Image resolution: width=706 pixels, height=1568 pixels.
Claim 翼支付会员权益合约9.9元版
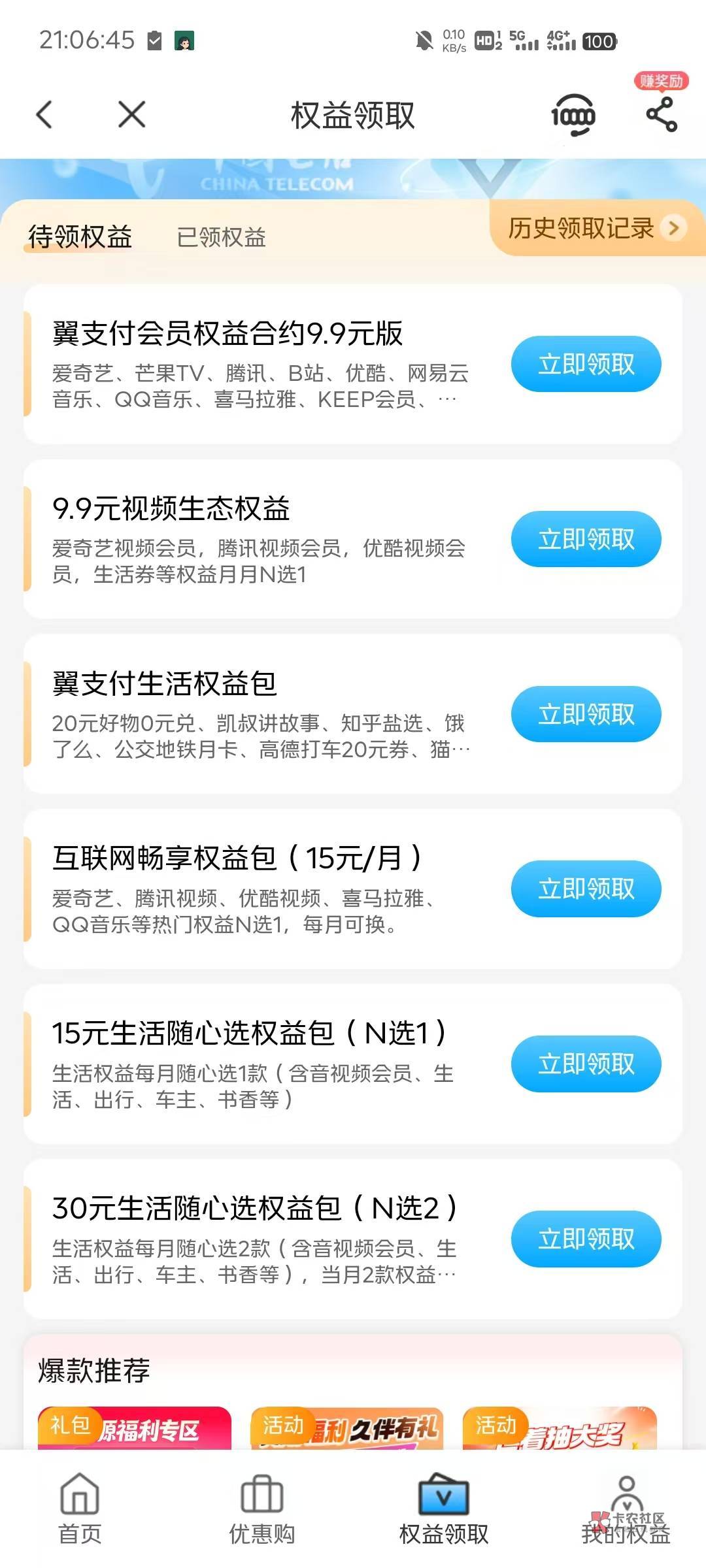tap(586, 365)
